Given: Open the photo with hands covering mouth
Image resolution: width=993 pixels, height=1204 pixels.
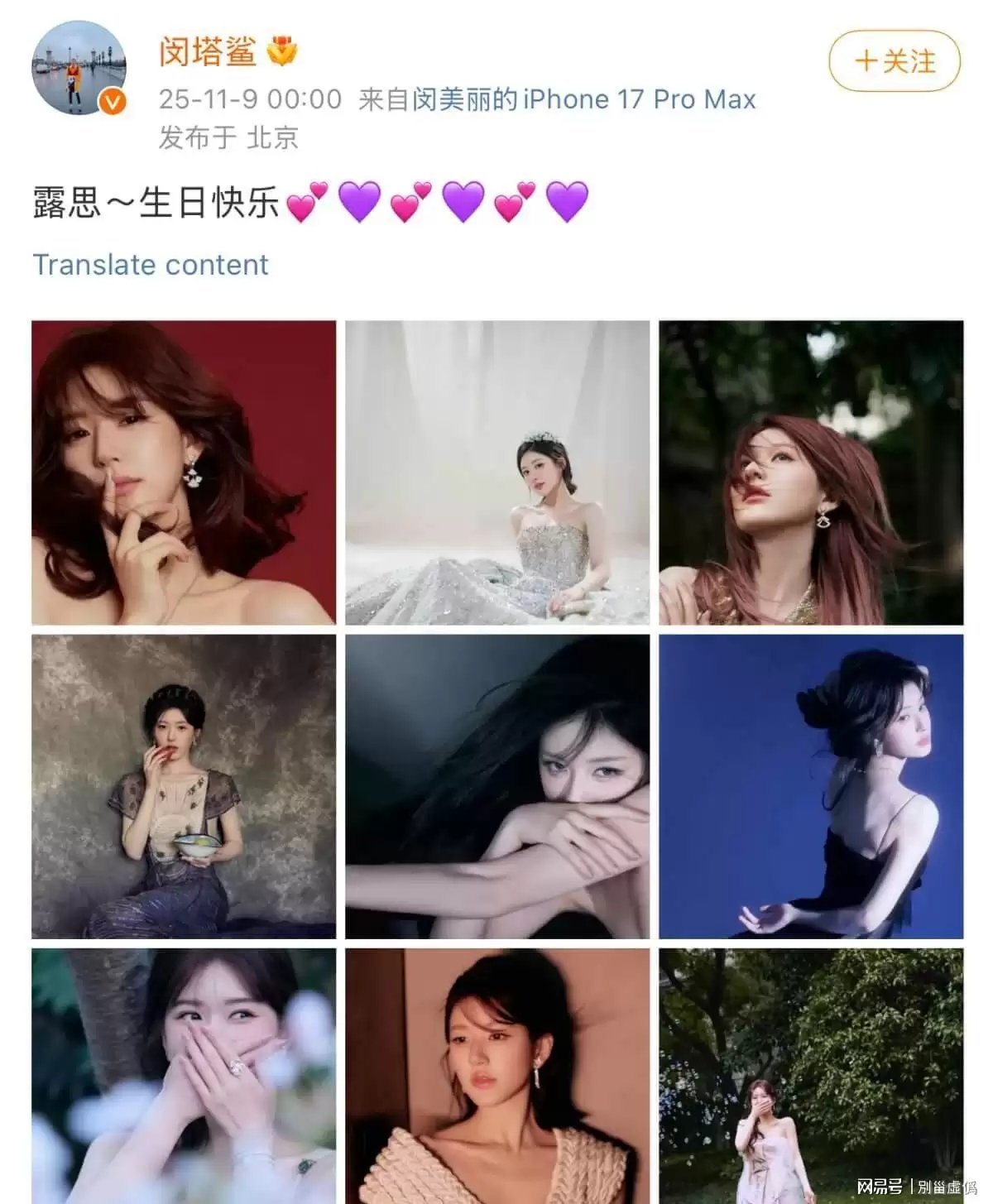Looking at the screenshot, I should 184,1076.
